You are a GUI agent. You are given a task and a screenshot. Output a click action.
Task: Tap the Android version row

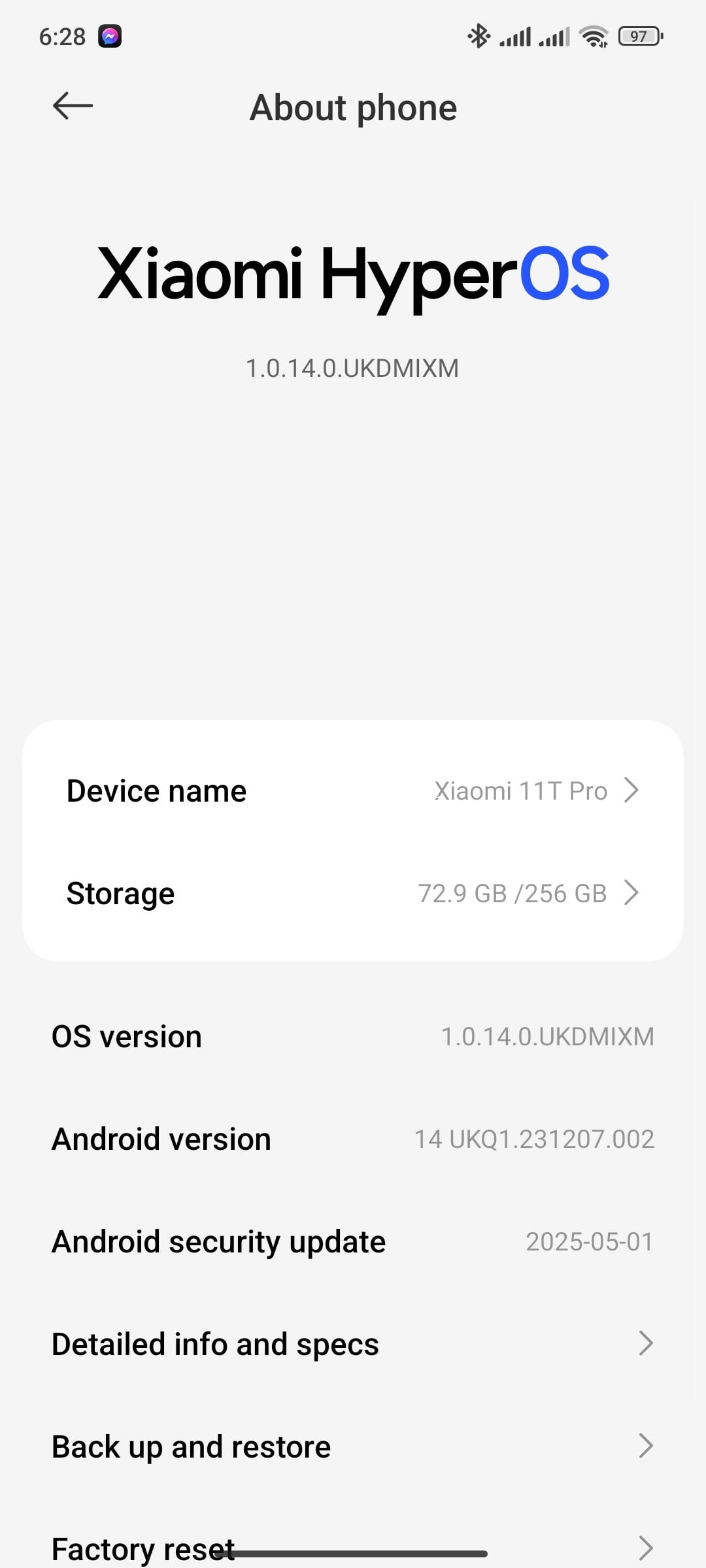353,1139
